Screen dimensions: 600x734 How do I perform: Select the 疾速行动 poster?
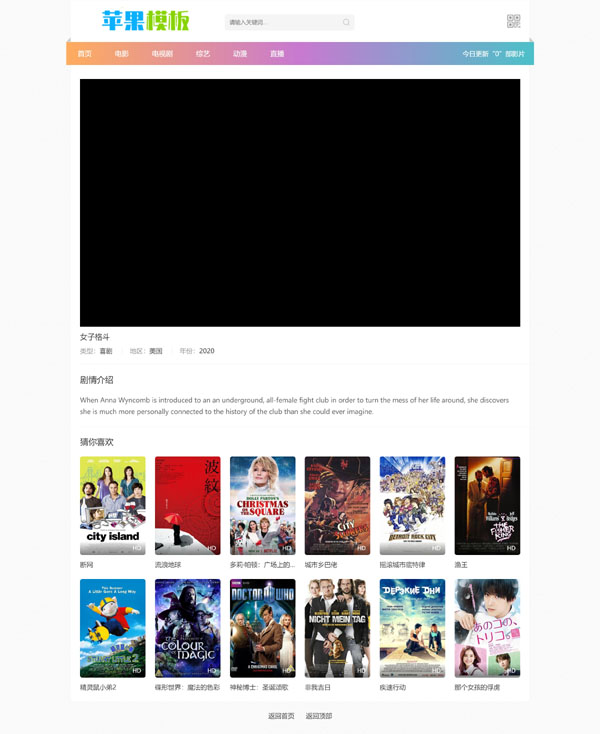coord(412,628)
